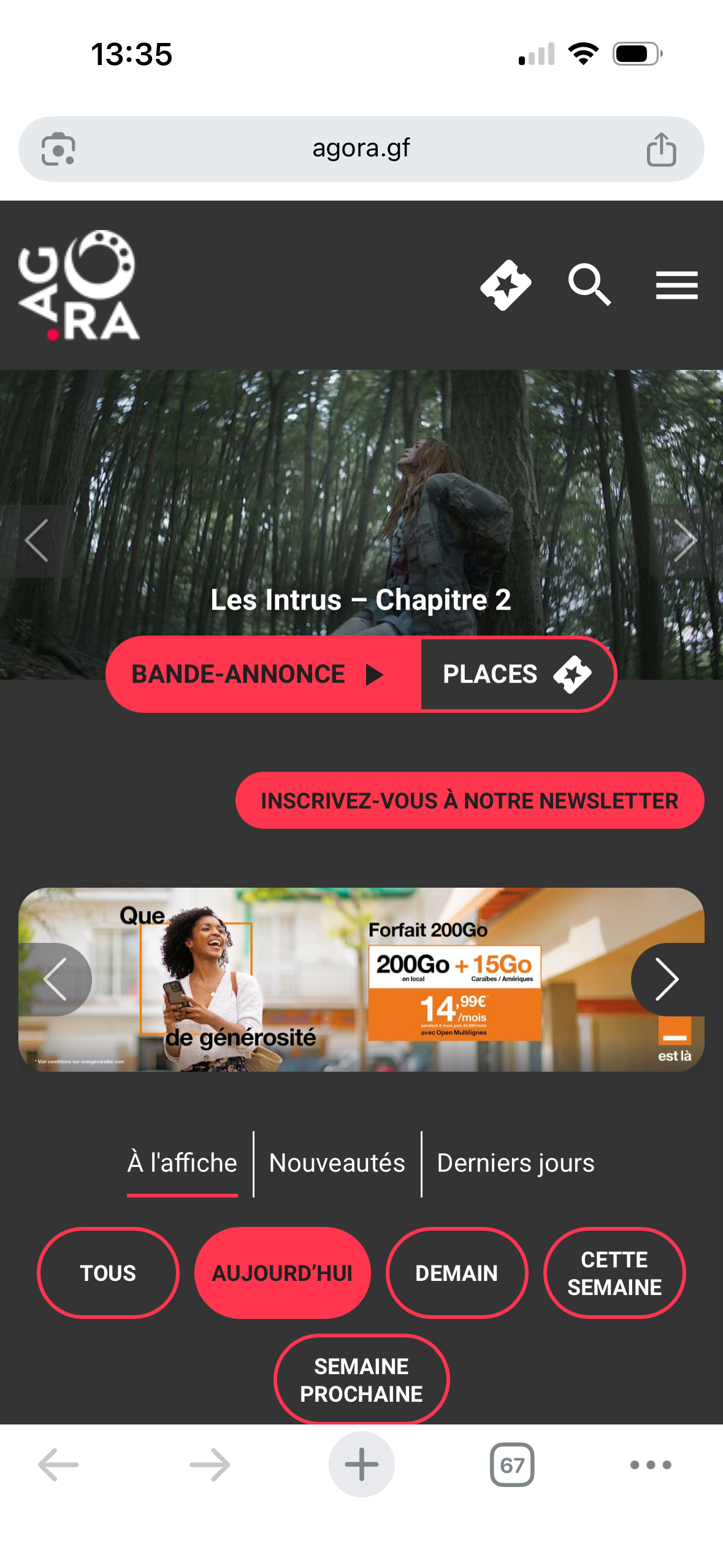Open the hamburger menu
Screen dimensions: 723x1568
[676, 285]
